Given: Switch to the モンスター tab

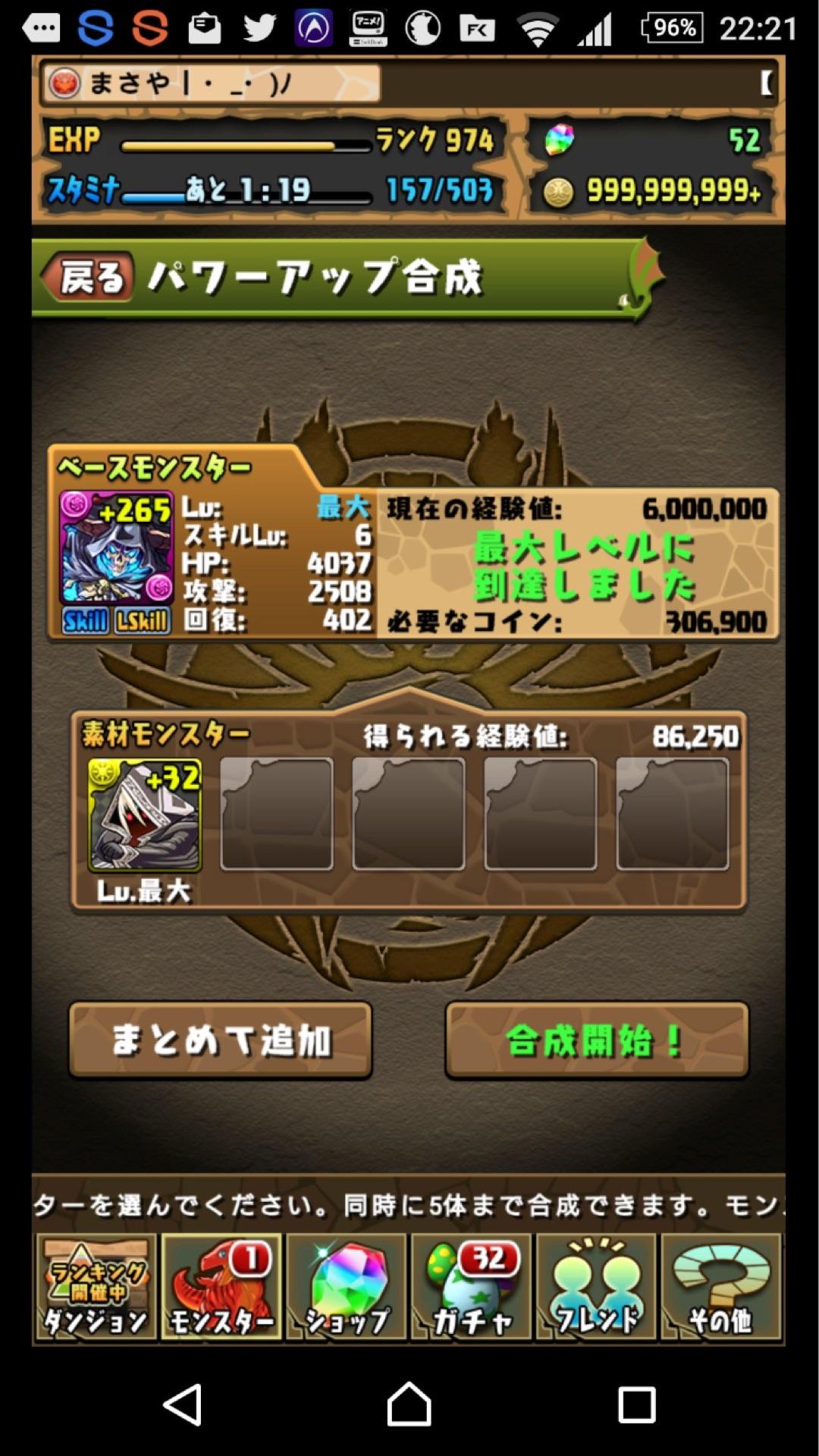Looking at the screenshot, I should [221, 1288].
